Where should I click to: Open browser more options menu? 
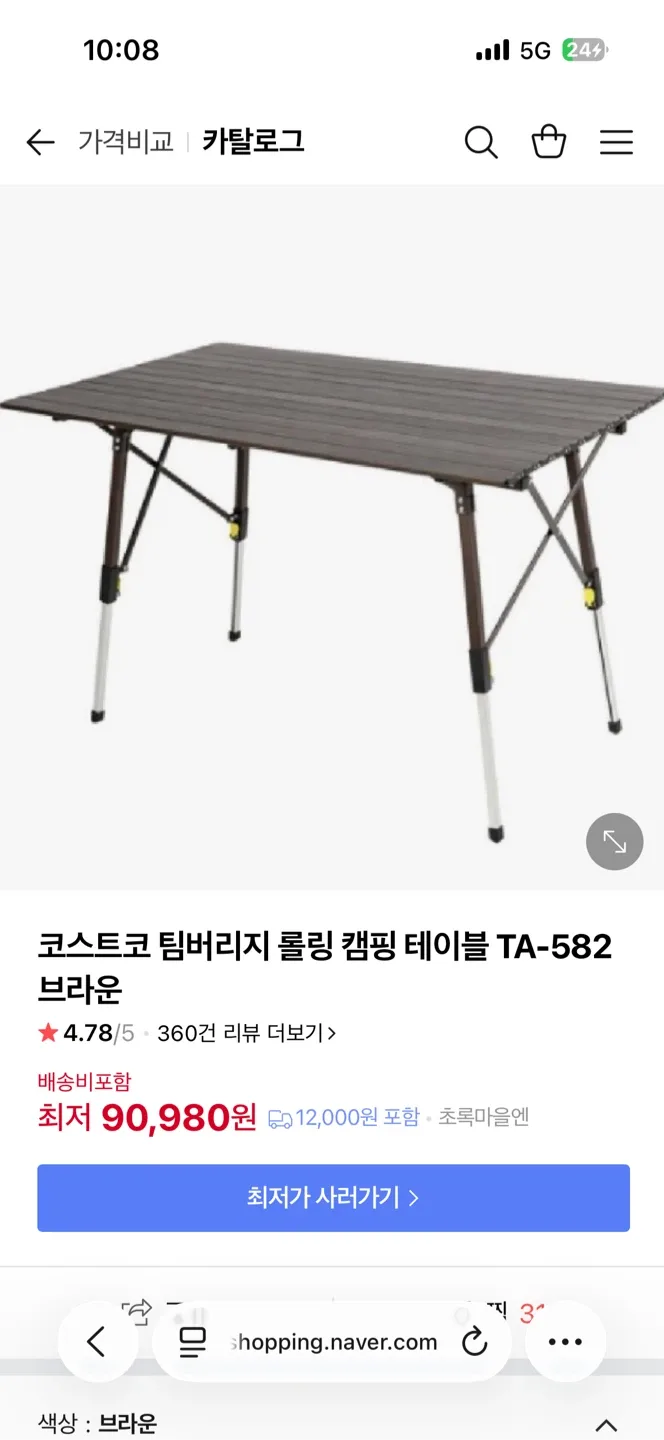[x=565, y=1342]
